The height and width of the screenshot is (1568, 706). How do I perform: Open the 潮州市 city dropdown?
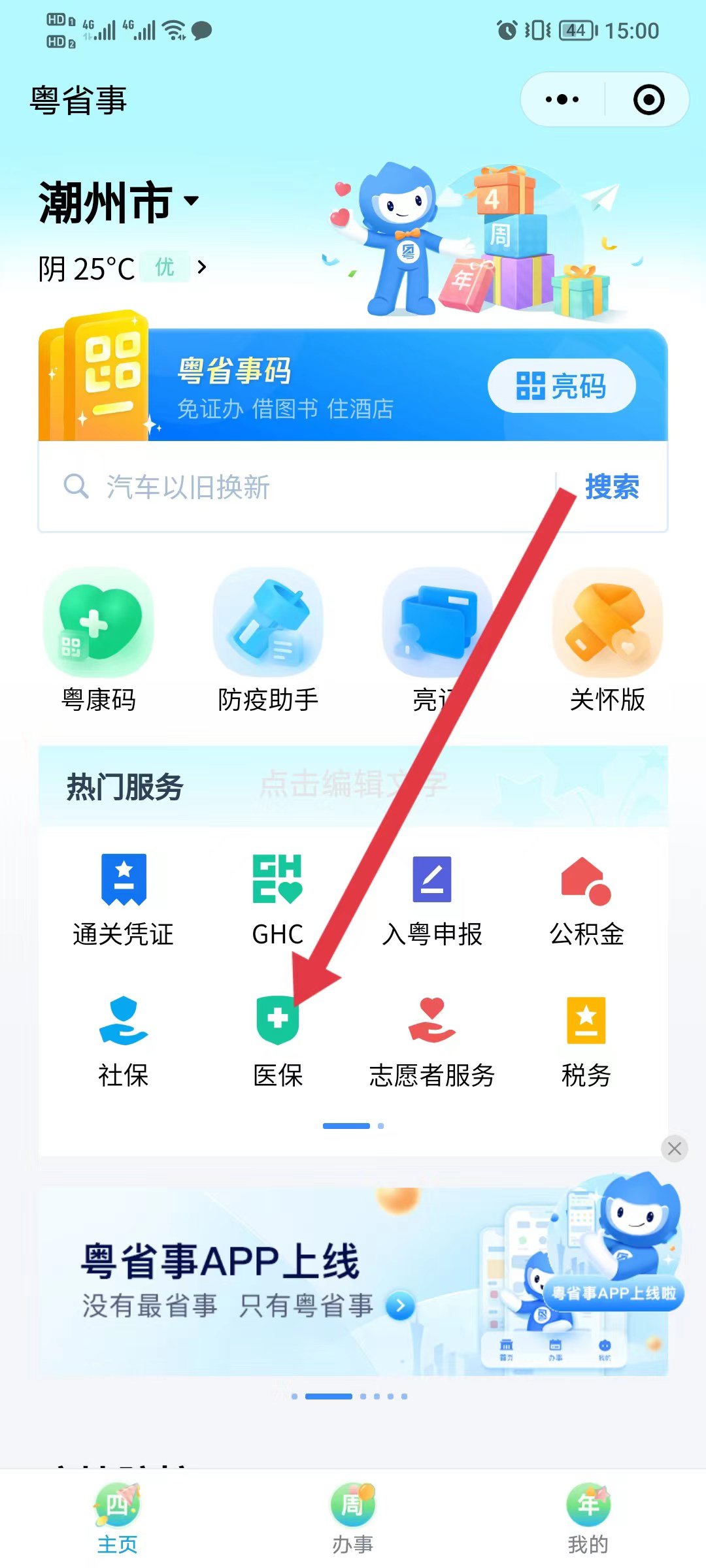(118, 203)
